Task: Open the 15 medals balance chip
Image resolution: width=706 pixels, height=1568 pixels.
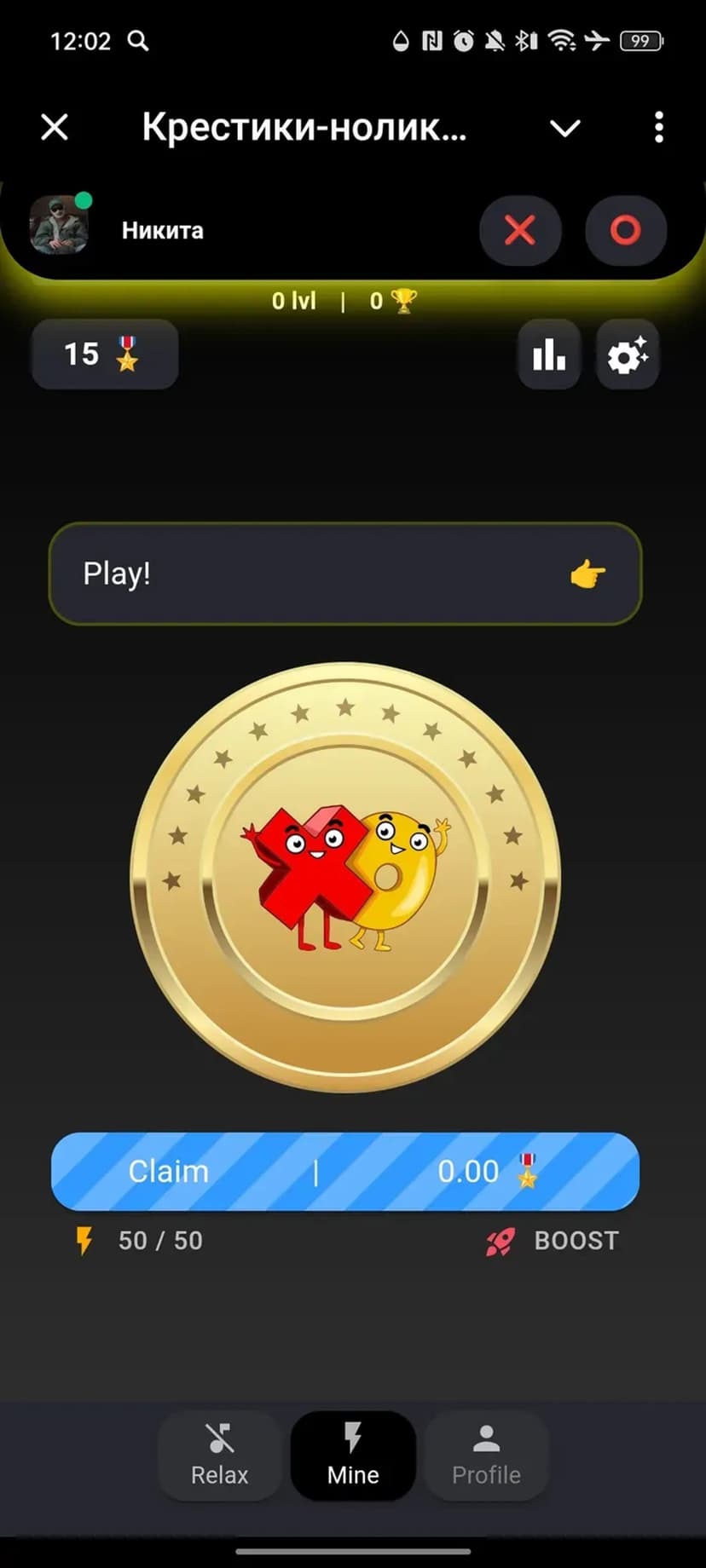Action: (x=104, y=355)
